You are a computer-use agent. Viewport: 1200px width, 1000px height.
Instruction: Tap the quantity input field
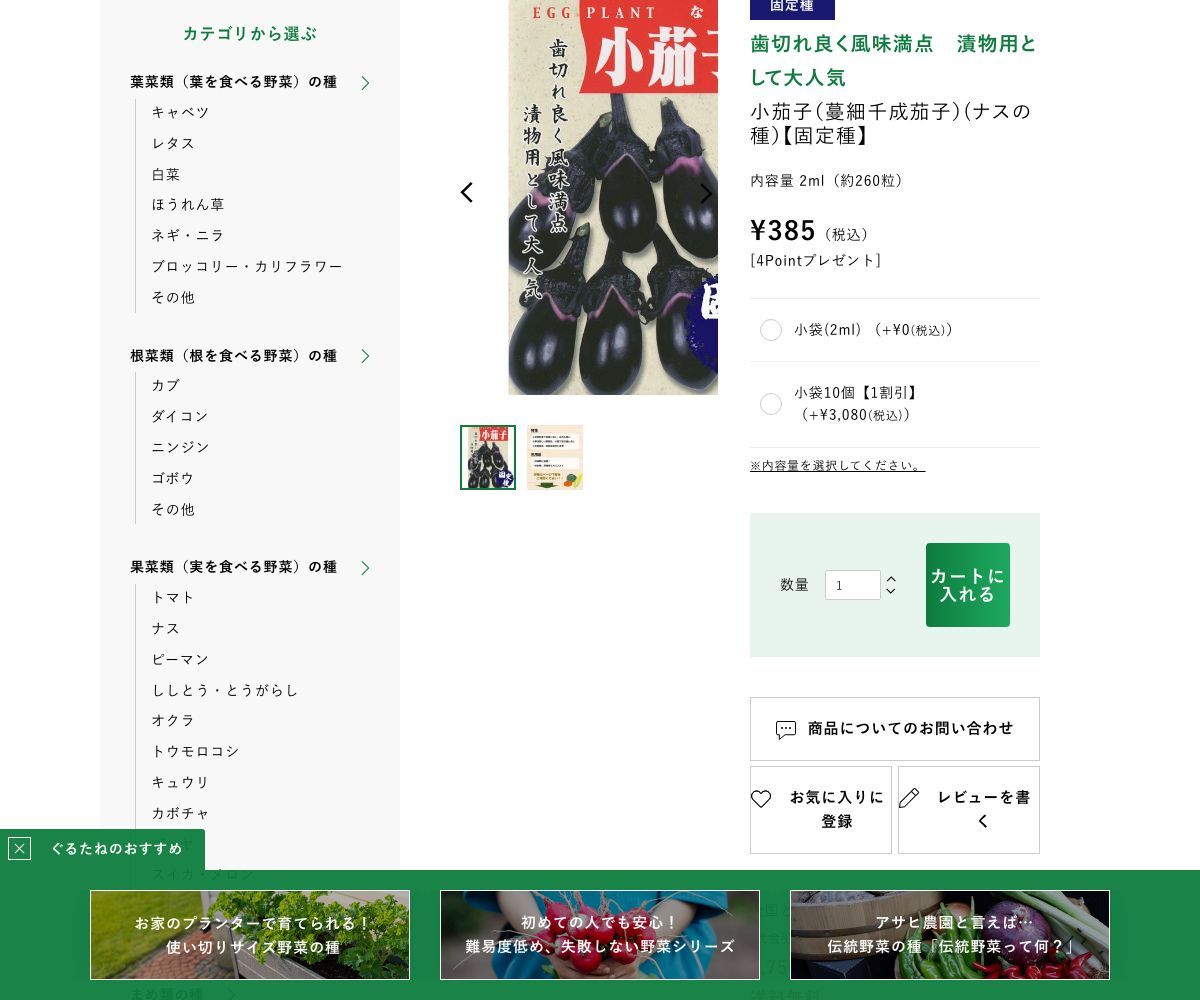click(x=852, y=585)
